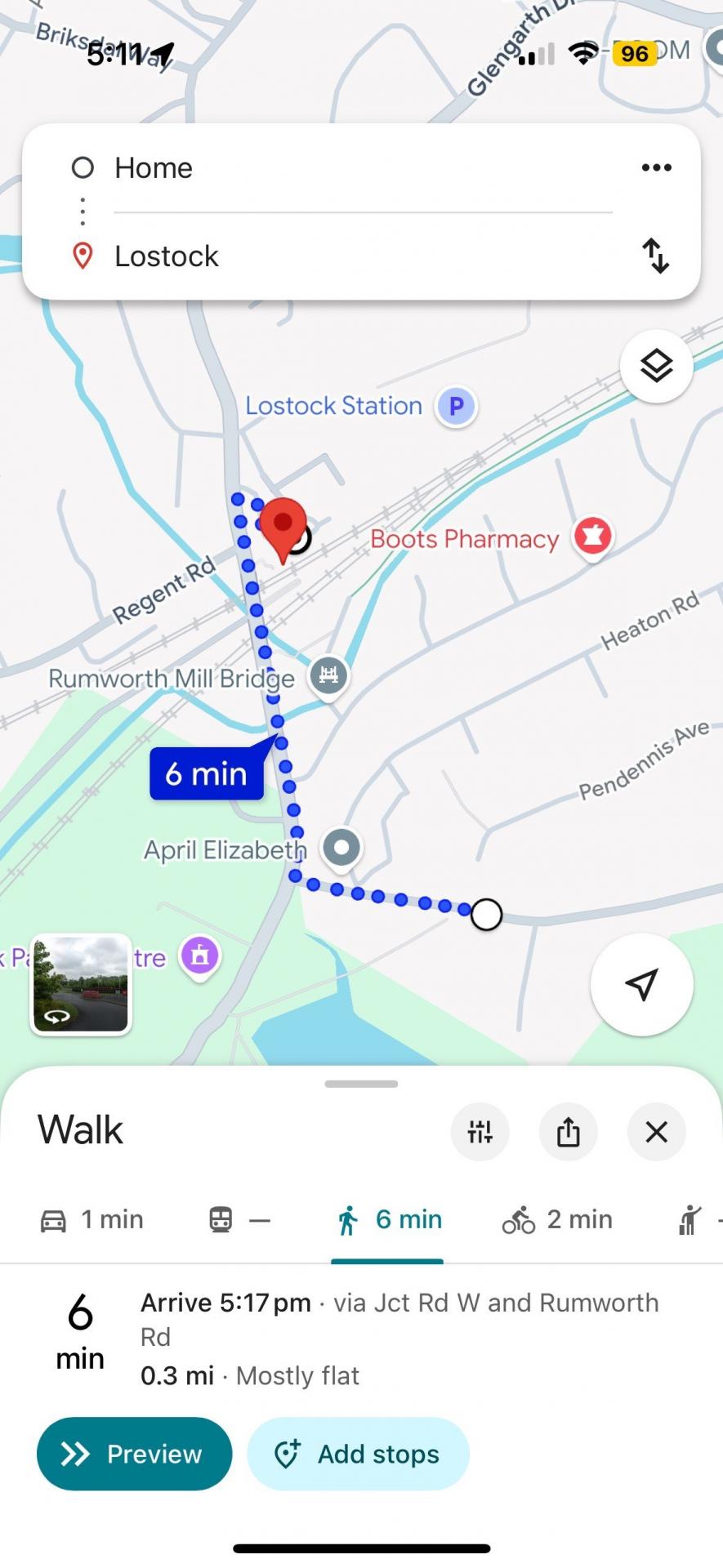The width and height of the screenshot is (723, 1568).
Task: Open the Street View thumbnail
Action: click(x=81, y=985)
